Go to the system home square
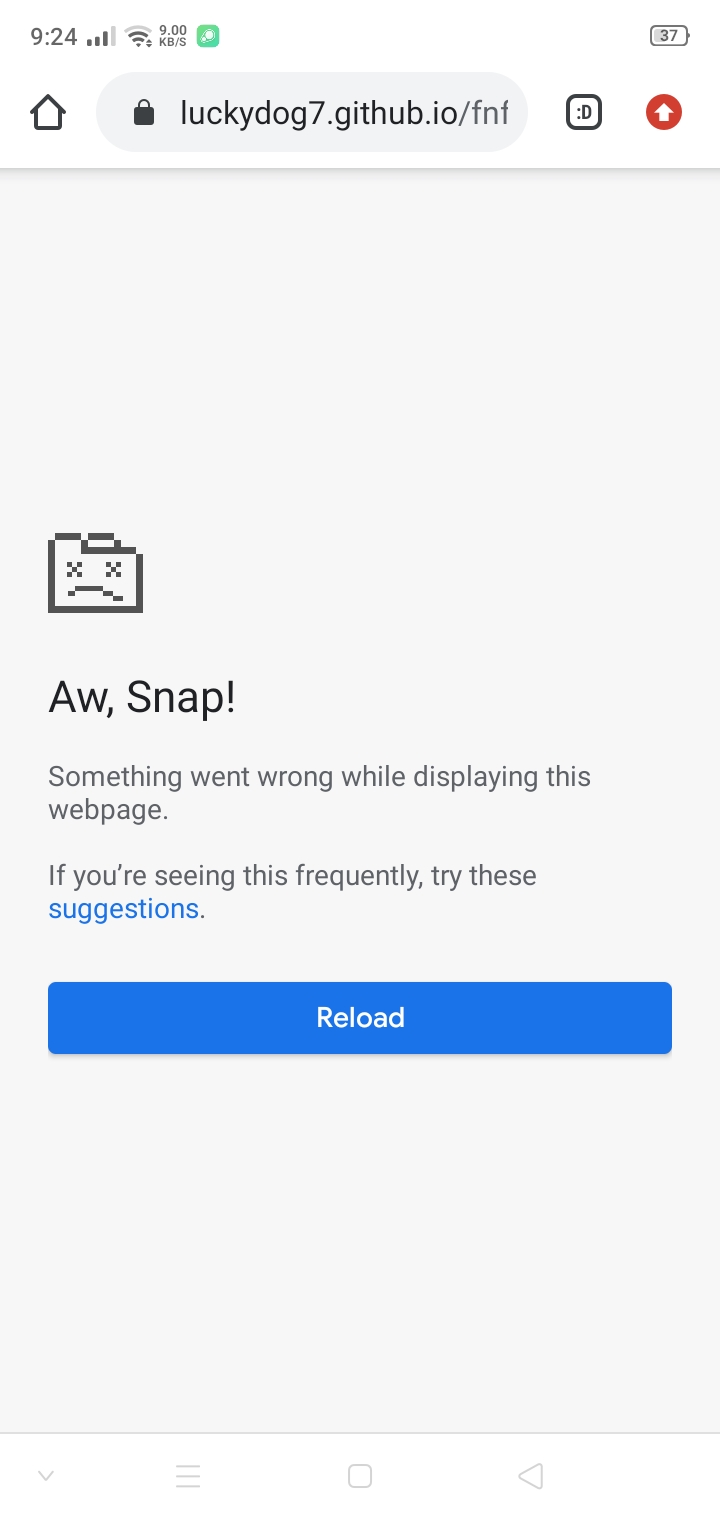Screen dimensions: 720x1520 pos(360,1476)
